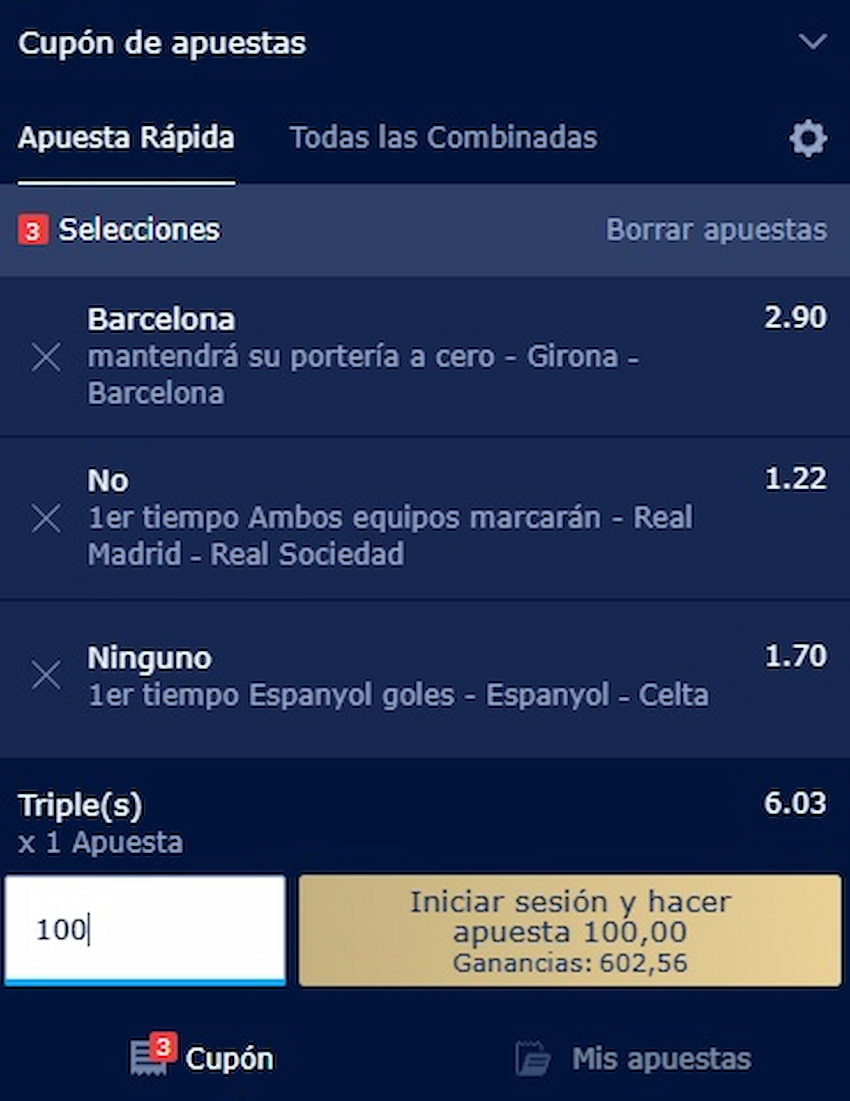This screenshot has width=850, height=1101.
Task: Tap Iniciar sesión y hacer apuesta
Action: click(x=569, y=930)
